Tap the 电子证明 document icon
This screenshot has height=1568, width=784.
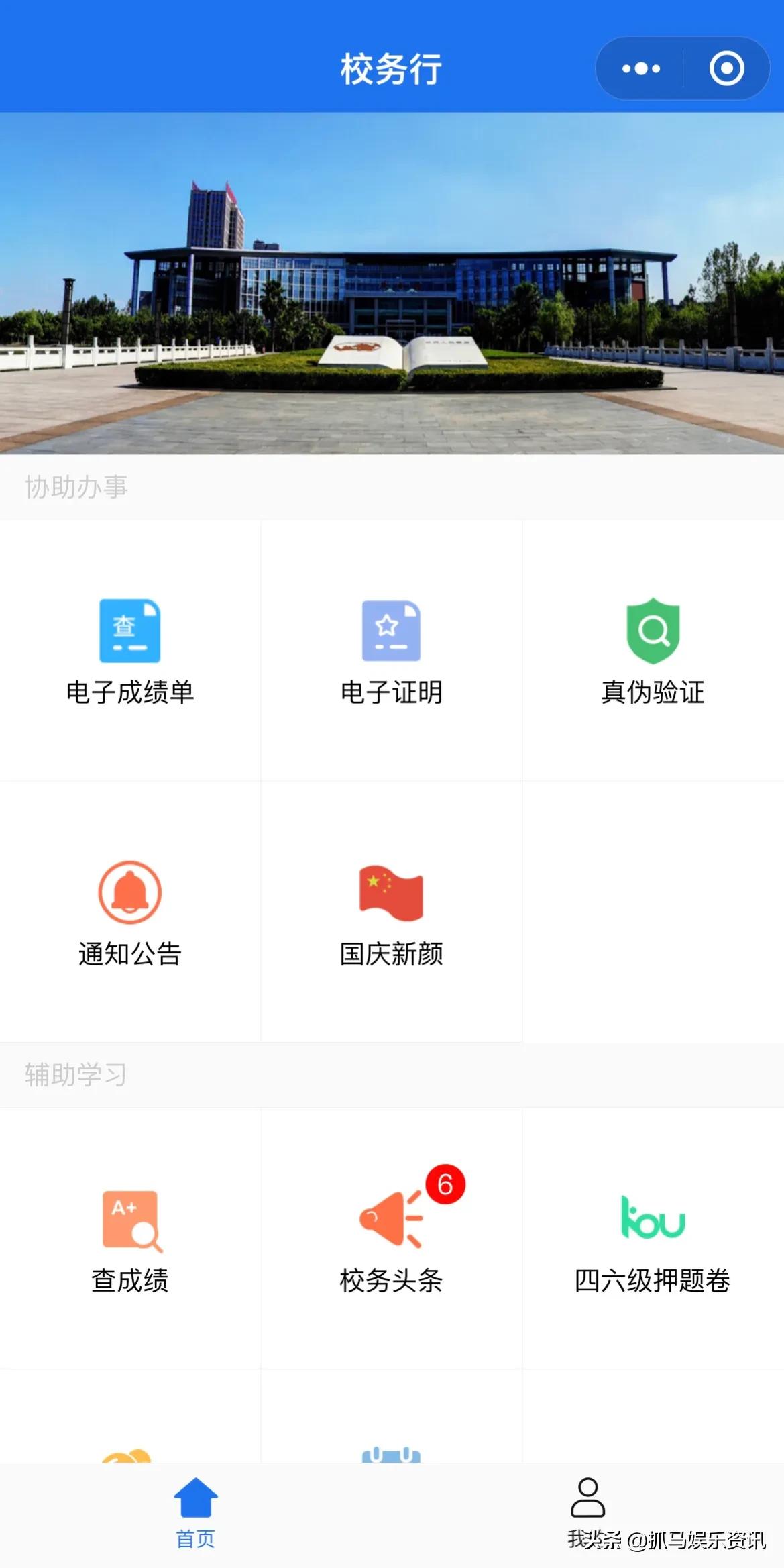391,631
